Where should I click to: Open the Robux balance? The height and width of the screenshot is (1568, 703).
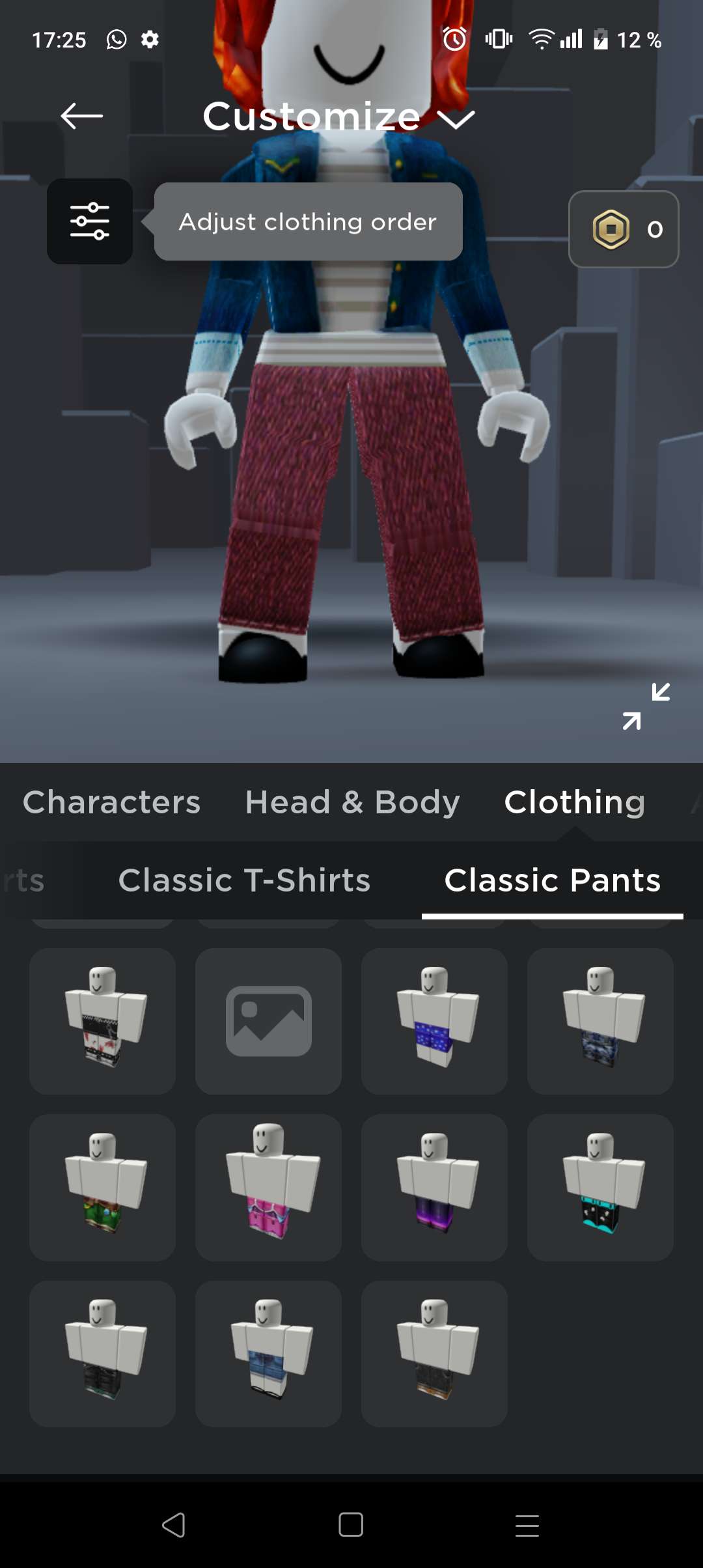(x=623, y=229)
